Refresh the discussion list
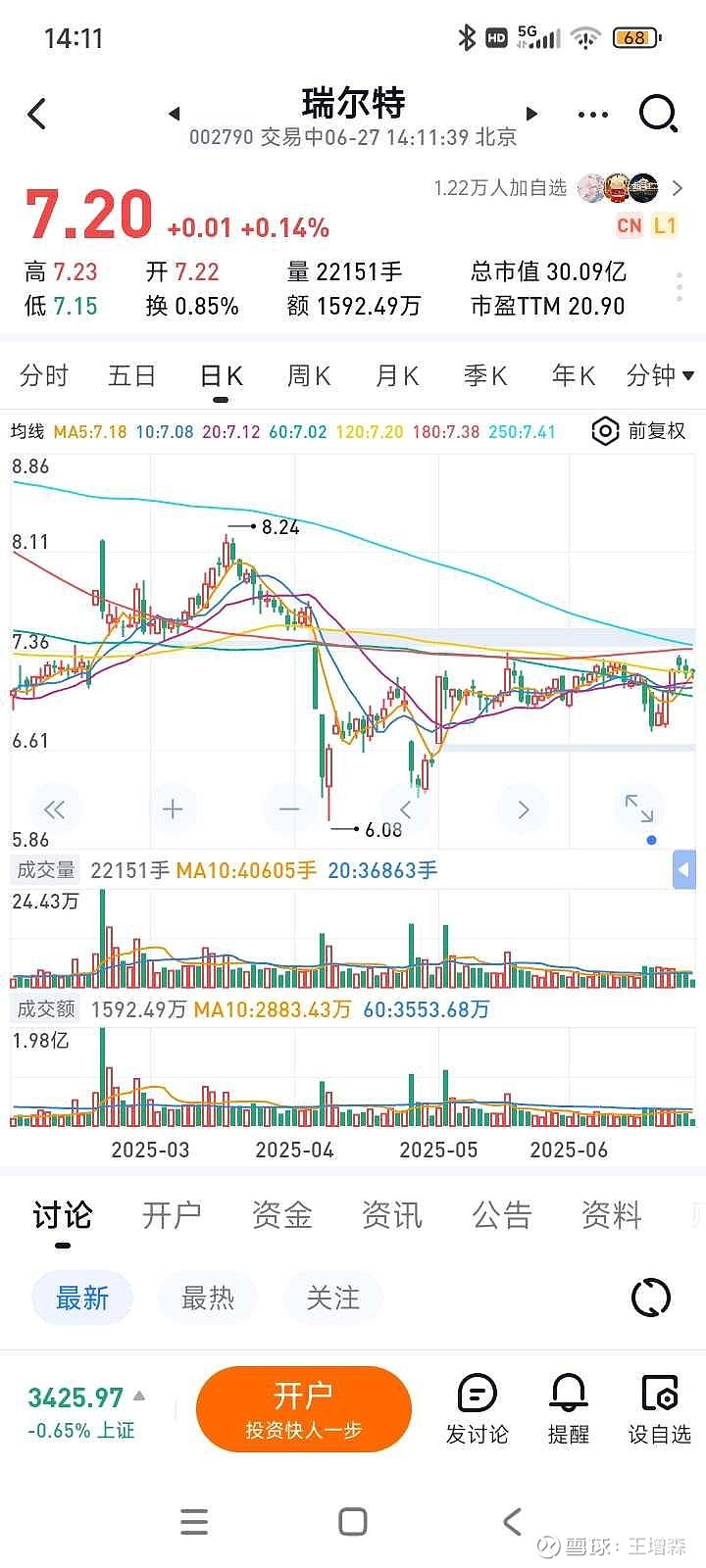 pyautogui.click(x=651, y=1298)
